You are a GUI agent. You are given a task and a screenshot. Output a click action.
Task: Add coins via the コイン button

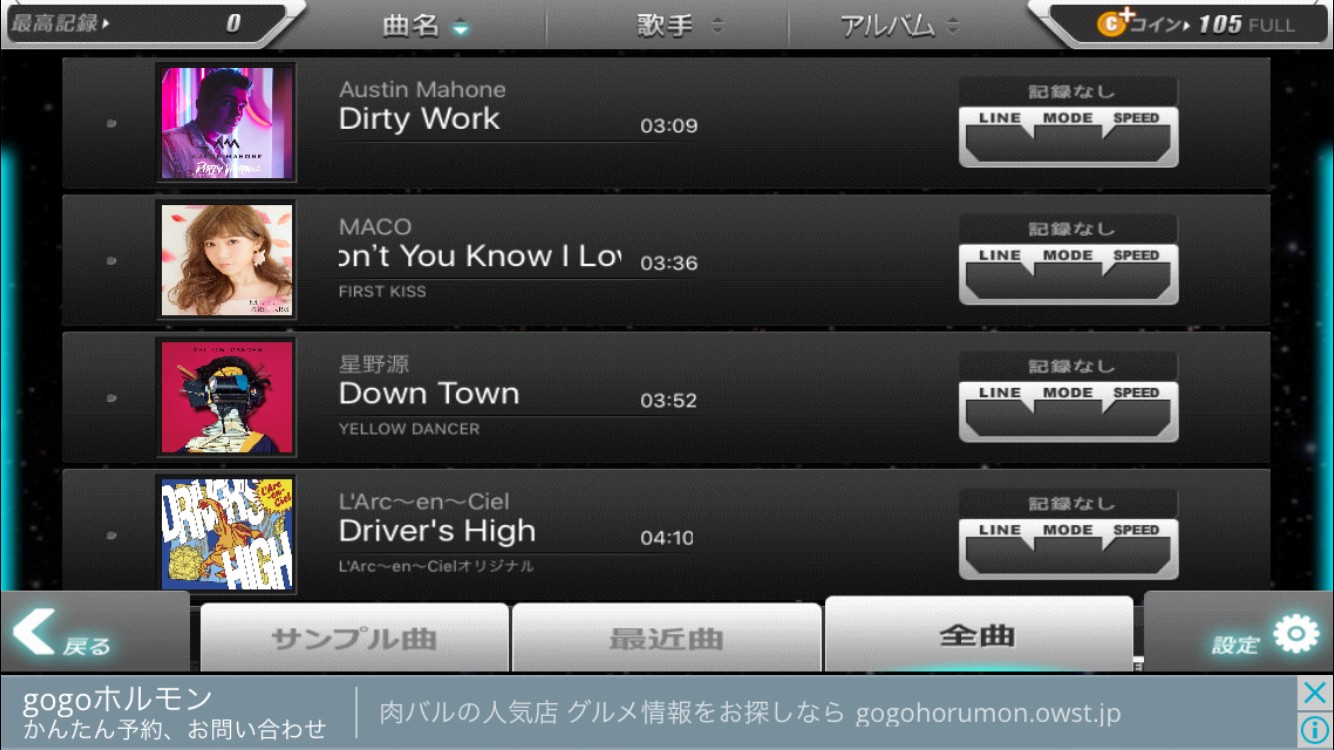[x=1112, y=24]
